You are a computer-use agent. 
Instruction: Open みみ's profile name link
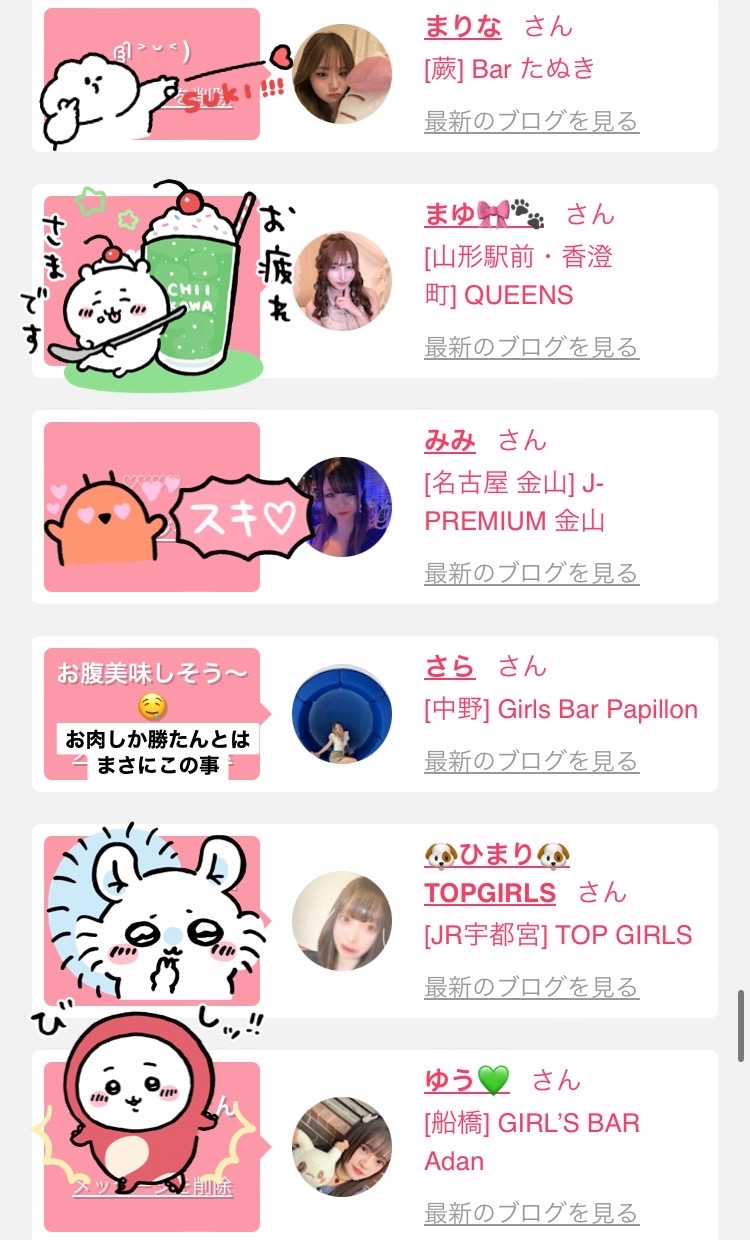450,441
